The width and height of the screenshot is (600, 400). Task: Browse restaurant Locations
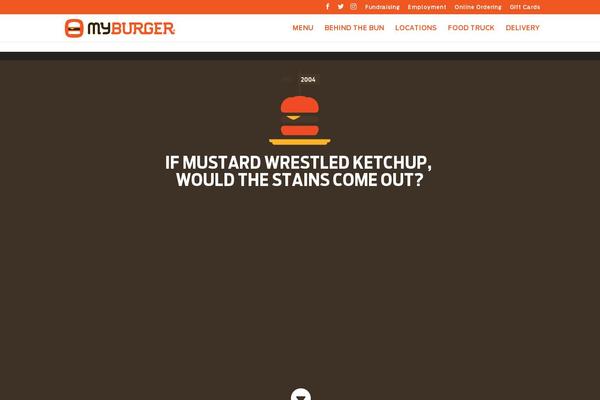click(416, 28)
